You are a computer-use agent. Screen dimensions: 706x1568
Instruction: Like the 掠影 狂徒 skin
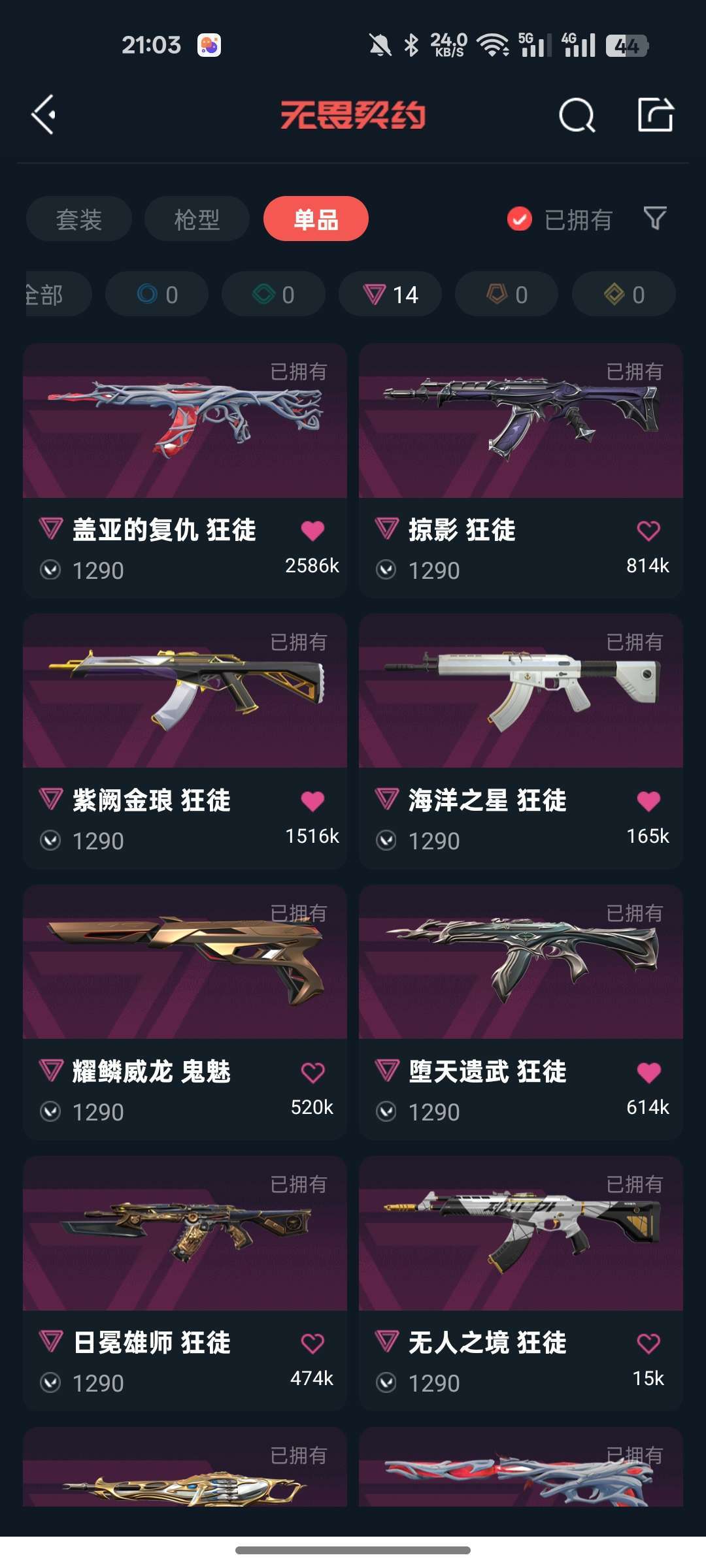point(648,531)
